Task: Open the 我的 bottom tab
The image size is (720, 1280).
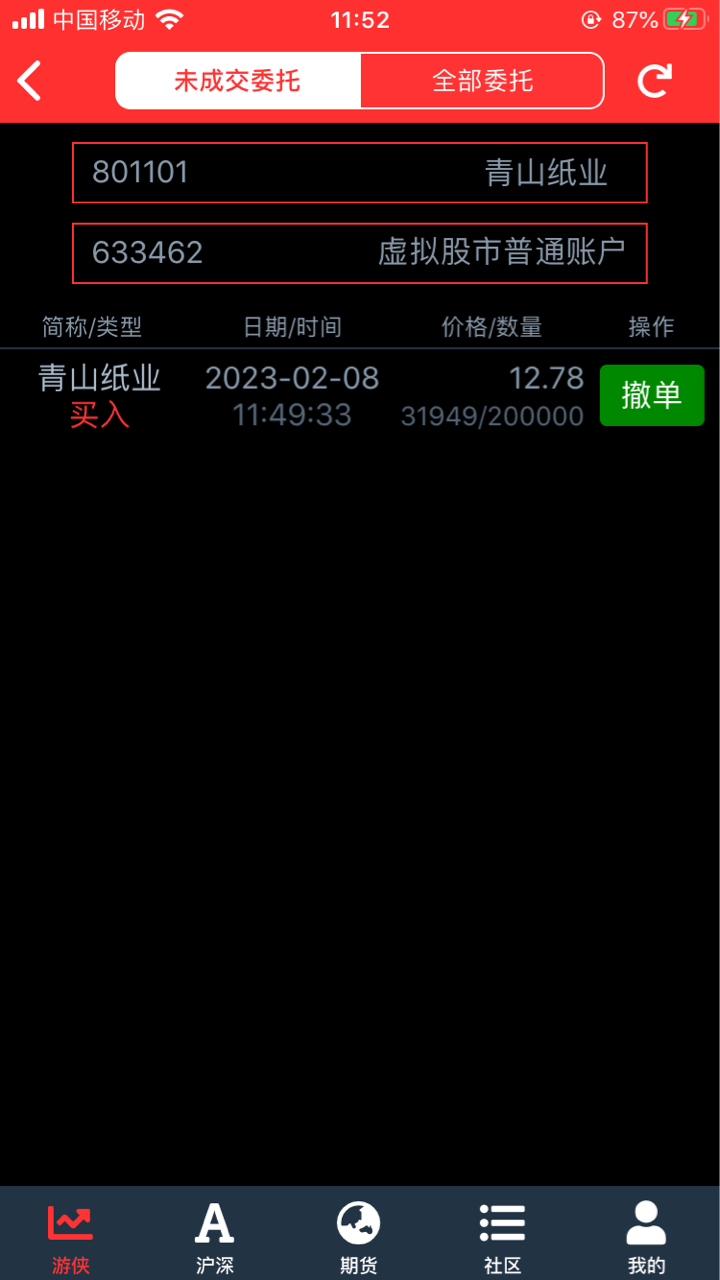Action: click(x=647, y=1237)
